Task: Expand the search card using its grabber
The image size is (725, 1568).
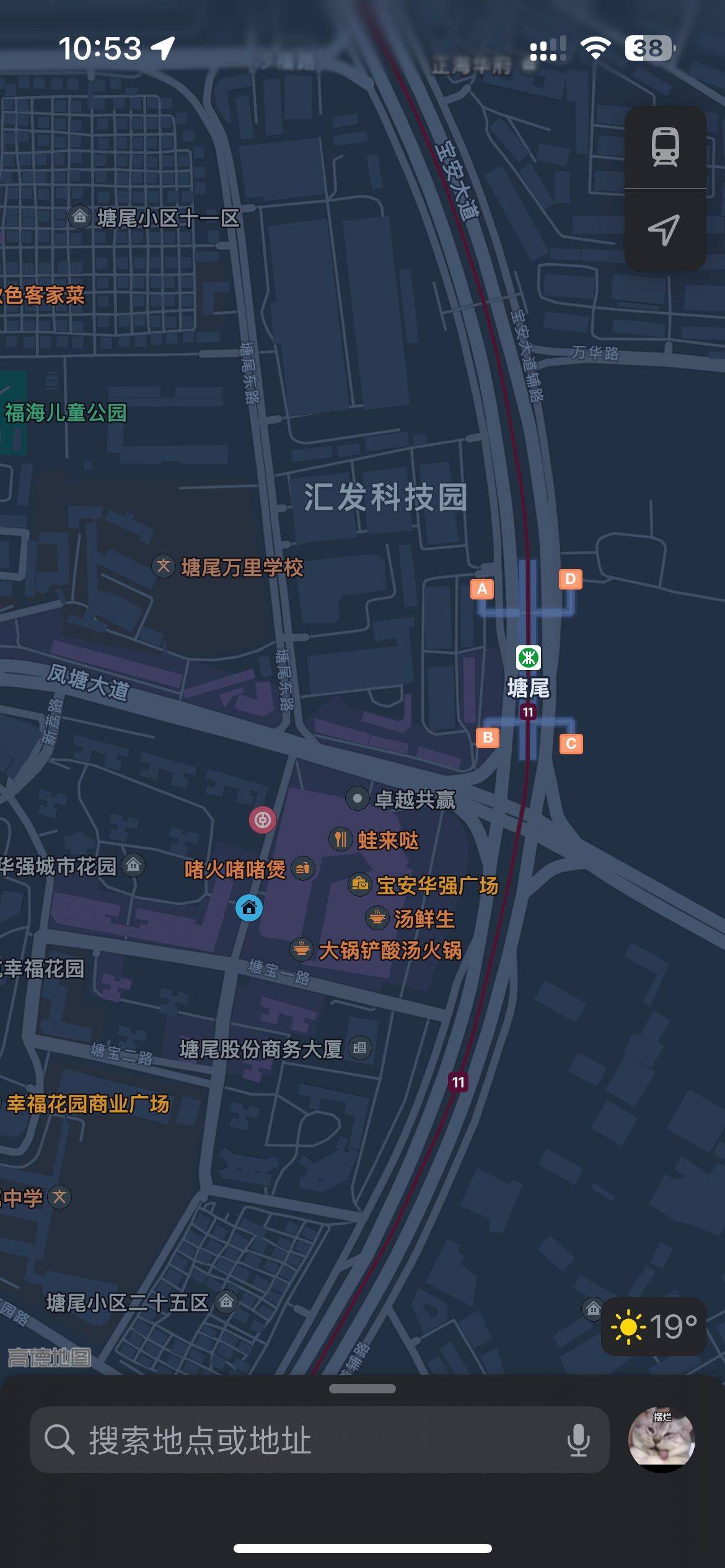Action: [x=362, y=1389]
